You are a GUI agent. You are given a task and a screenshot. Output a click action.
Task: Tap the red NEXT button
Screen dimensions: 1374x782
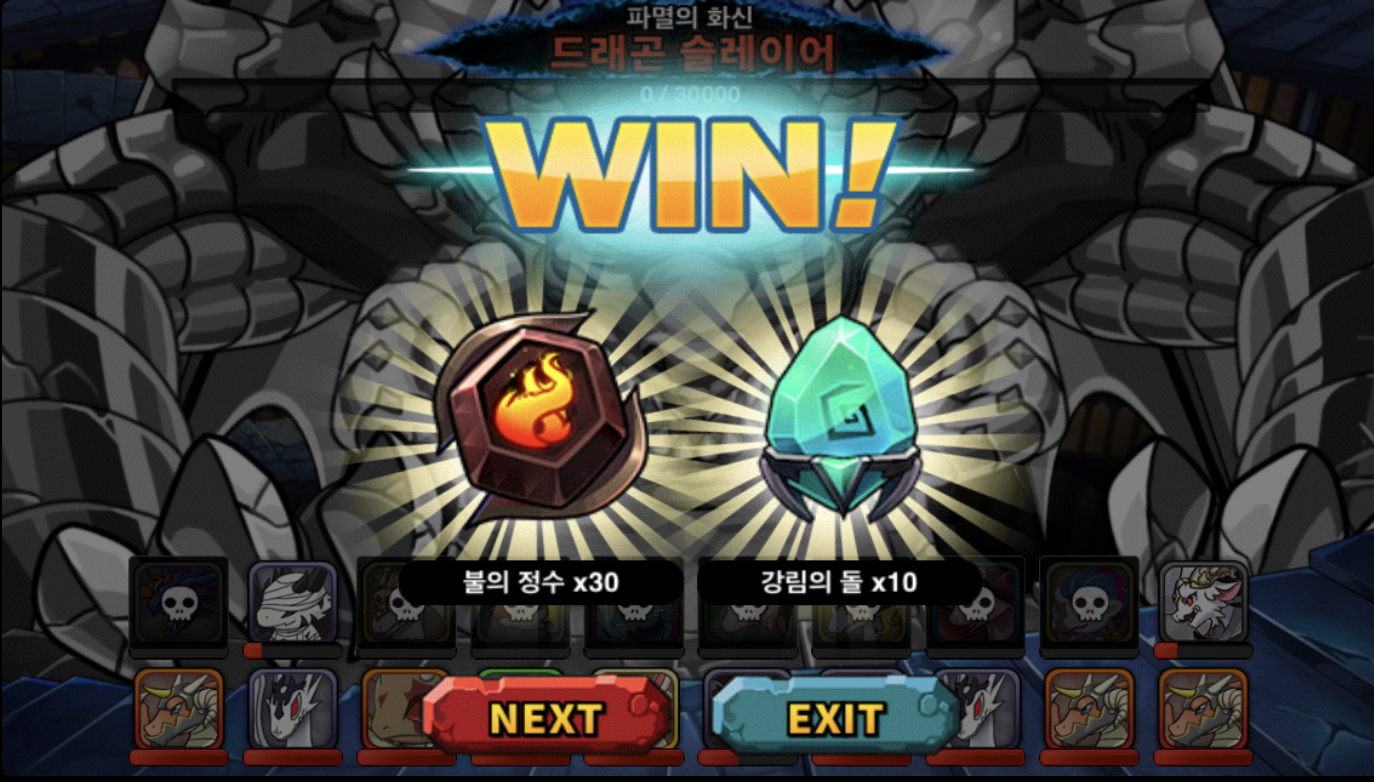546,716
